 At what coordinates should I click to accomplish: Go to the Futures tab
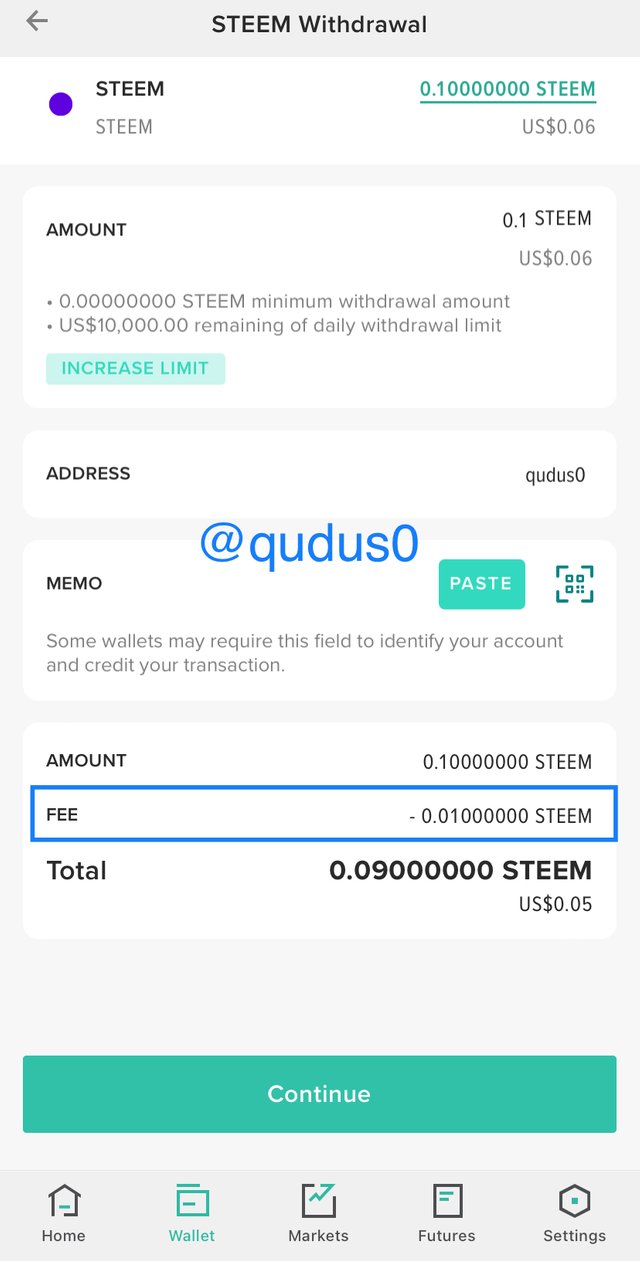coord(446,1212)
